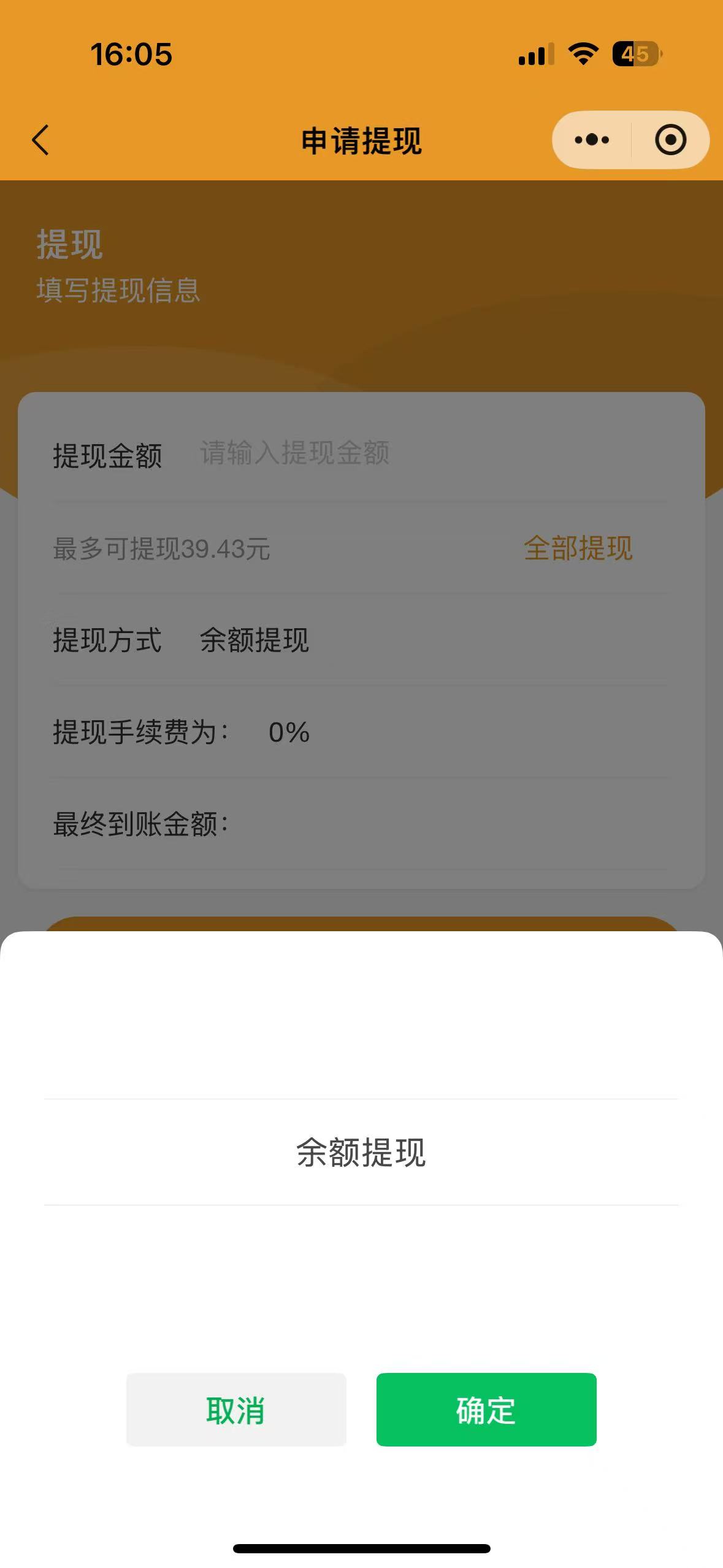Close the mini program with the circle icon
This screenshot has height=1568, width=723.
[670, 140]
